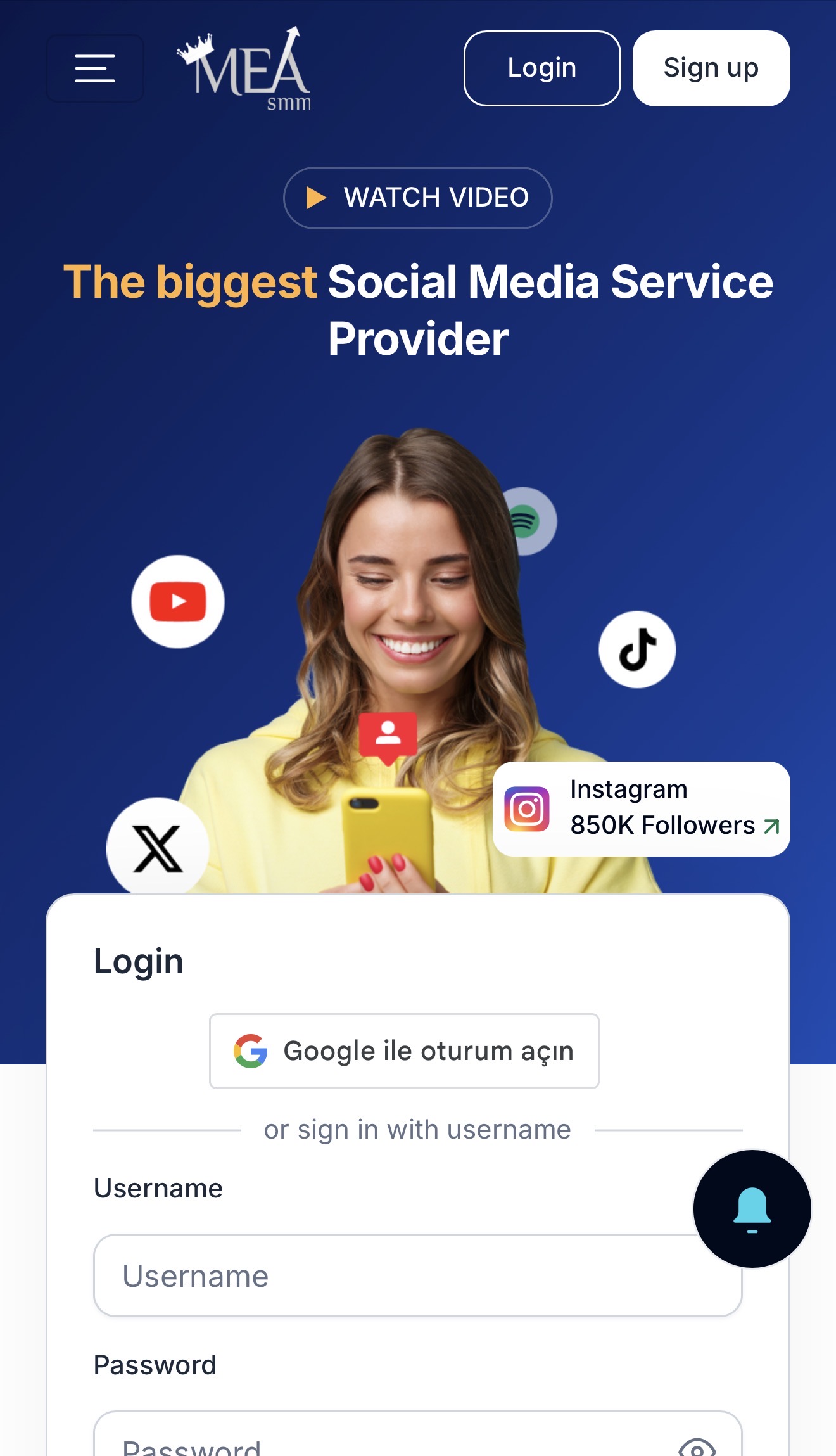Tap the Login button in header

coord(542,68)
